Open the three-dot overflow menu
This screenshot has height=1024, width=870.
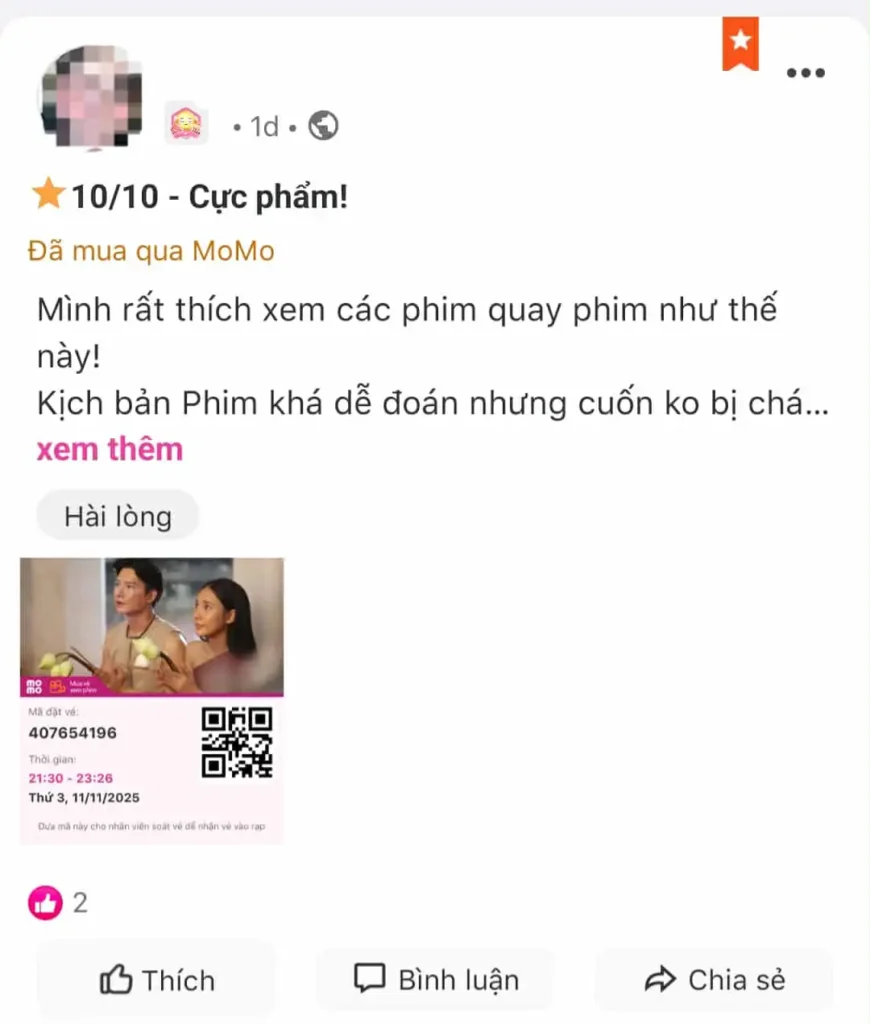805,72
